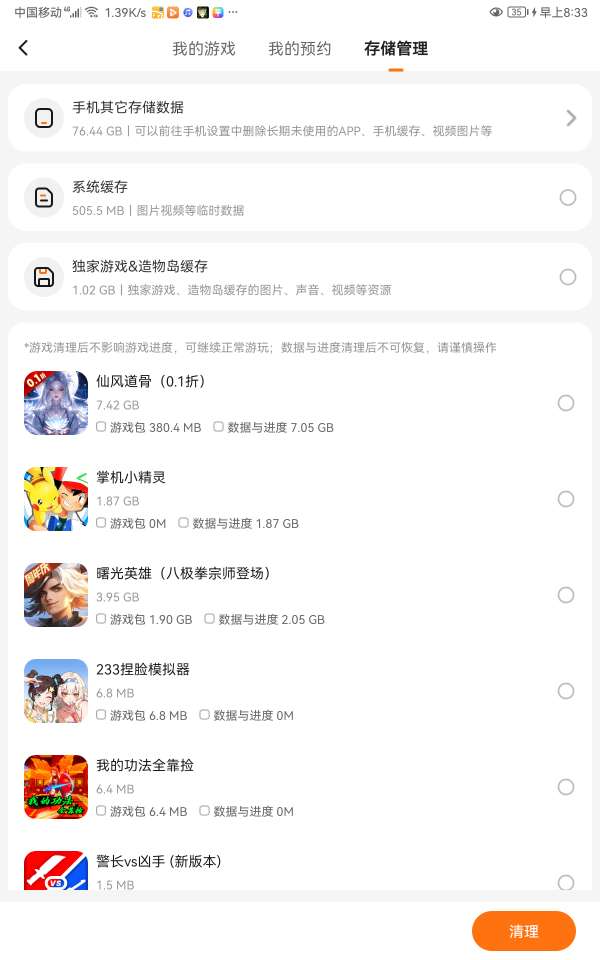Go back using the top-left arrow
The height and width of the screenshot is (960, 600).
24,48
